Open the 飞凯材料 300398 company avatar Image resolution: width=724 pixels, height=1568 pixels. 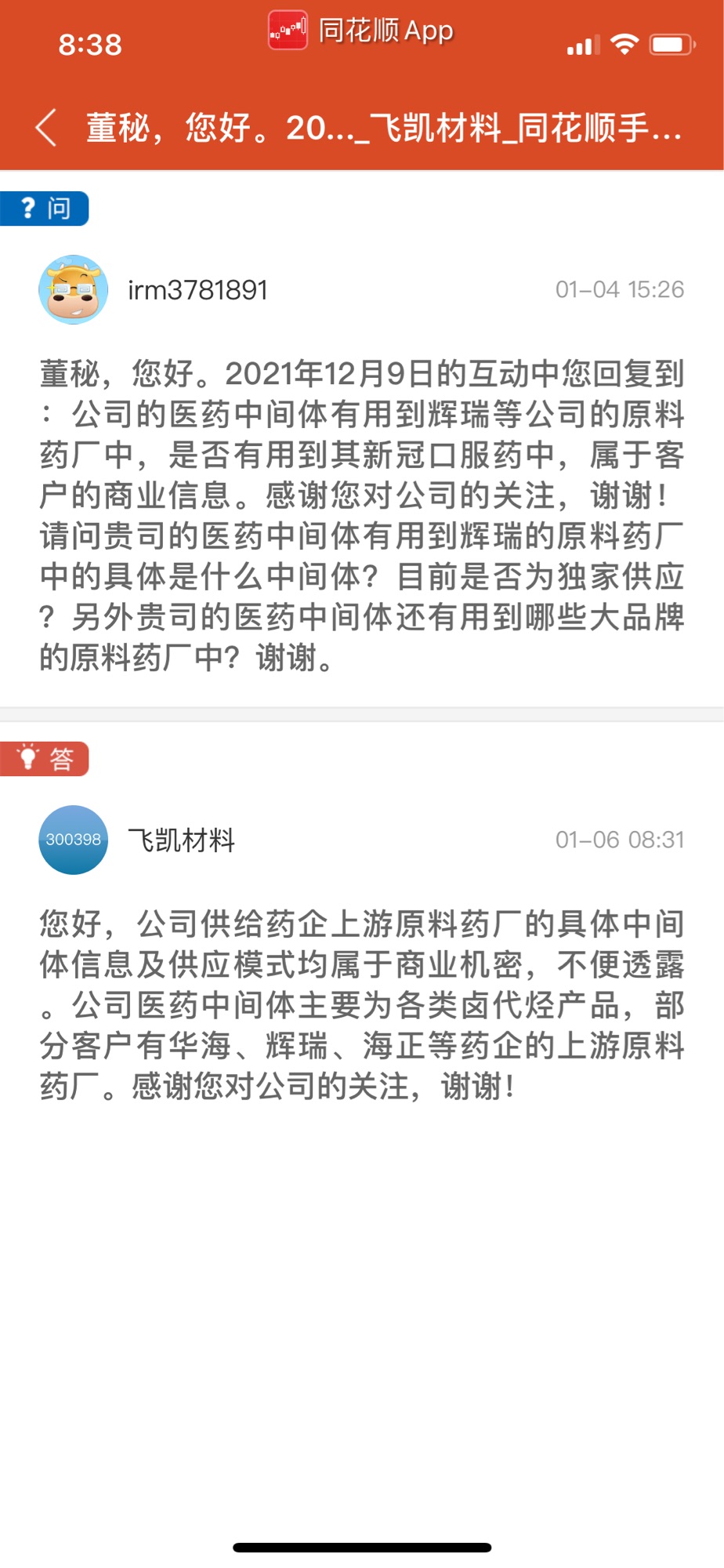tap(74, 840)
